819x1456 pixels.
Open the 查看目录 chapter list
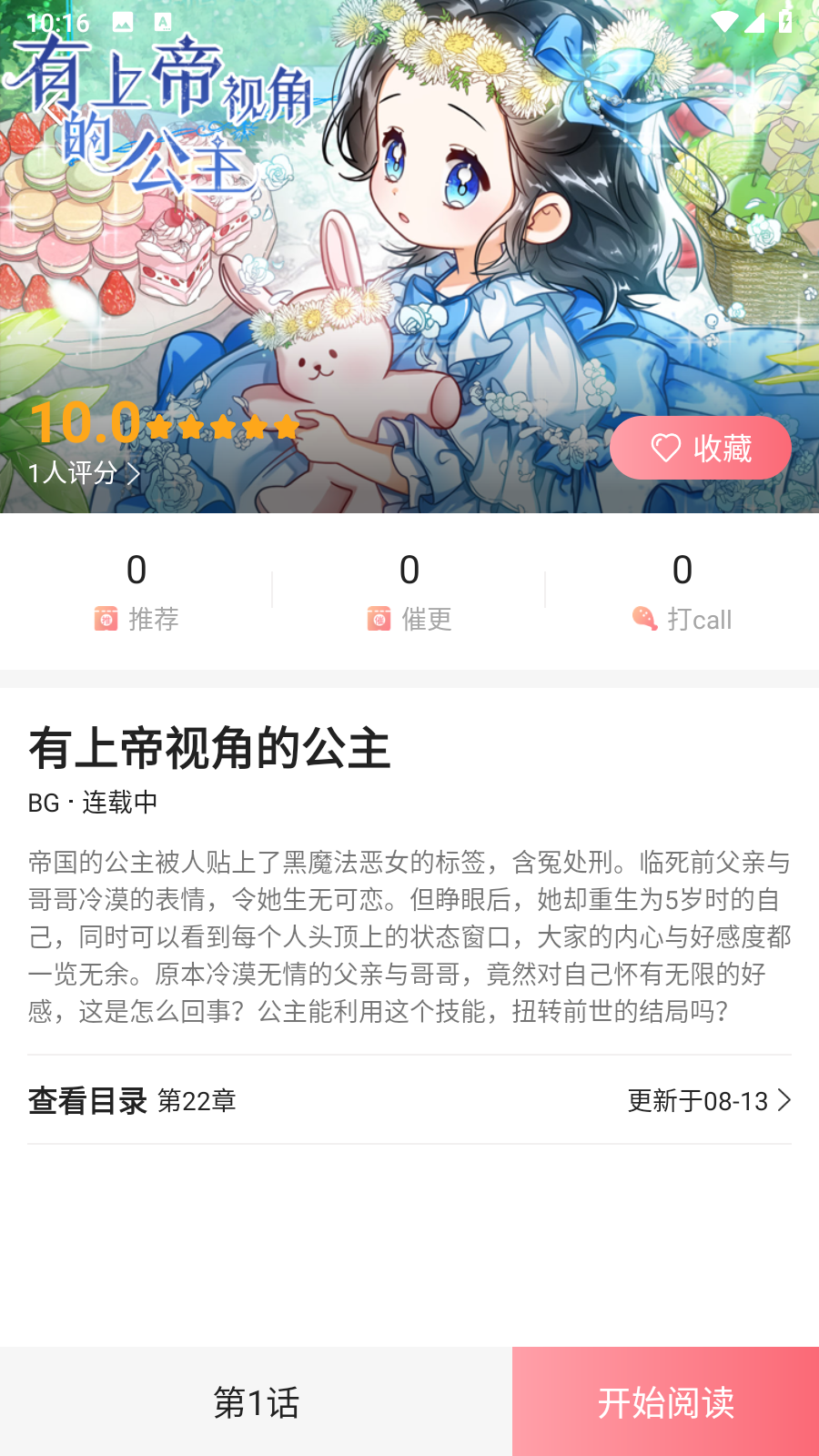coord(88,1100)
